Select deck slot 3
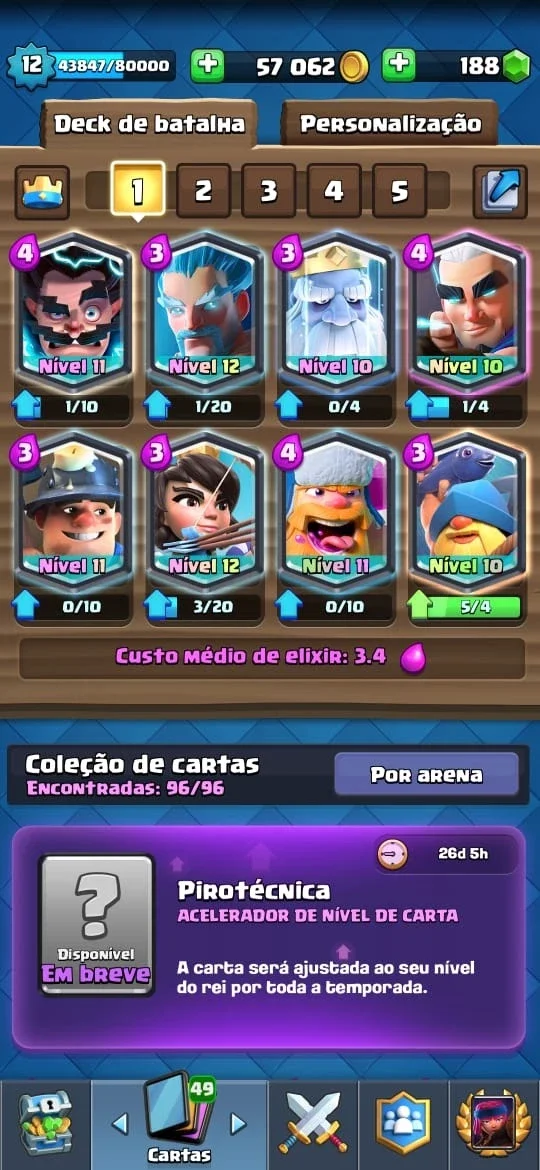This screenshot has width=540, height=1170. pyautogui.click(x=269, y=191)
